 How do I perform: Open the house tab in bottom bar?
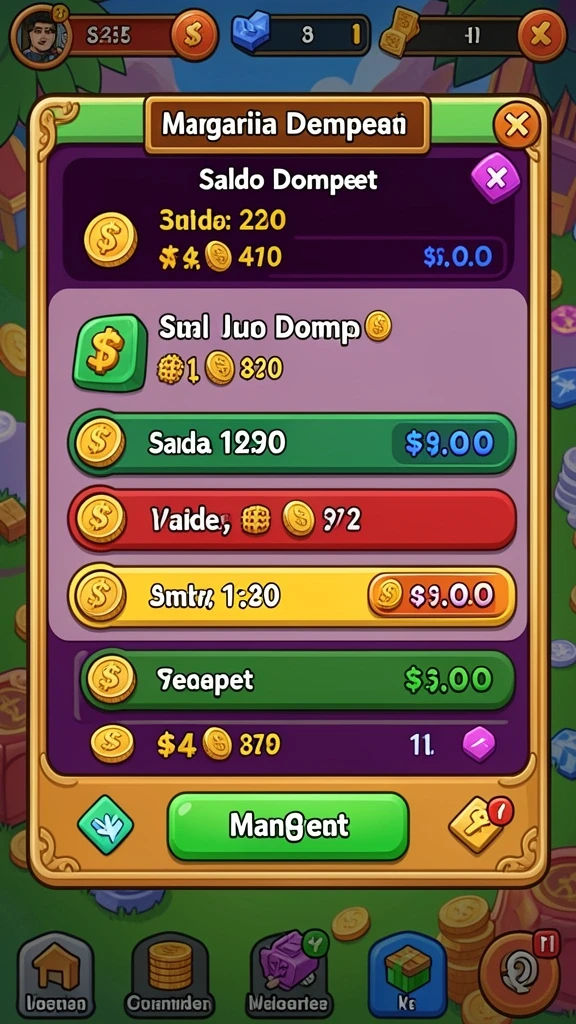point(58,974)
